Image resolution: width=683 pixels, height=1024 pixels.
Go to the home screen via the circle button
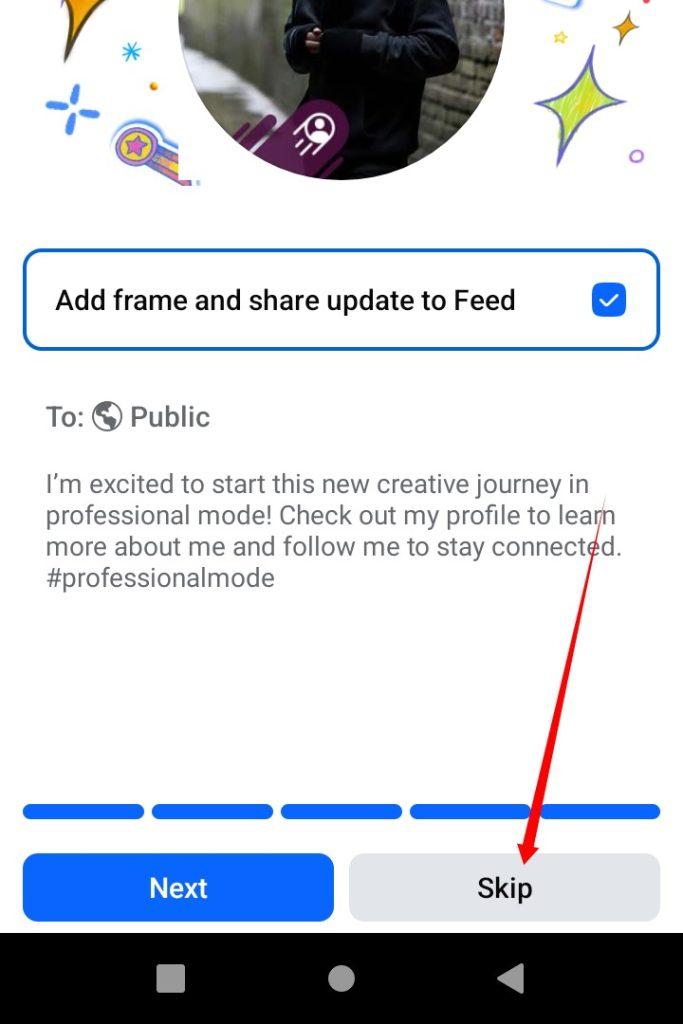pos(341,978)
